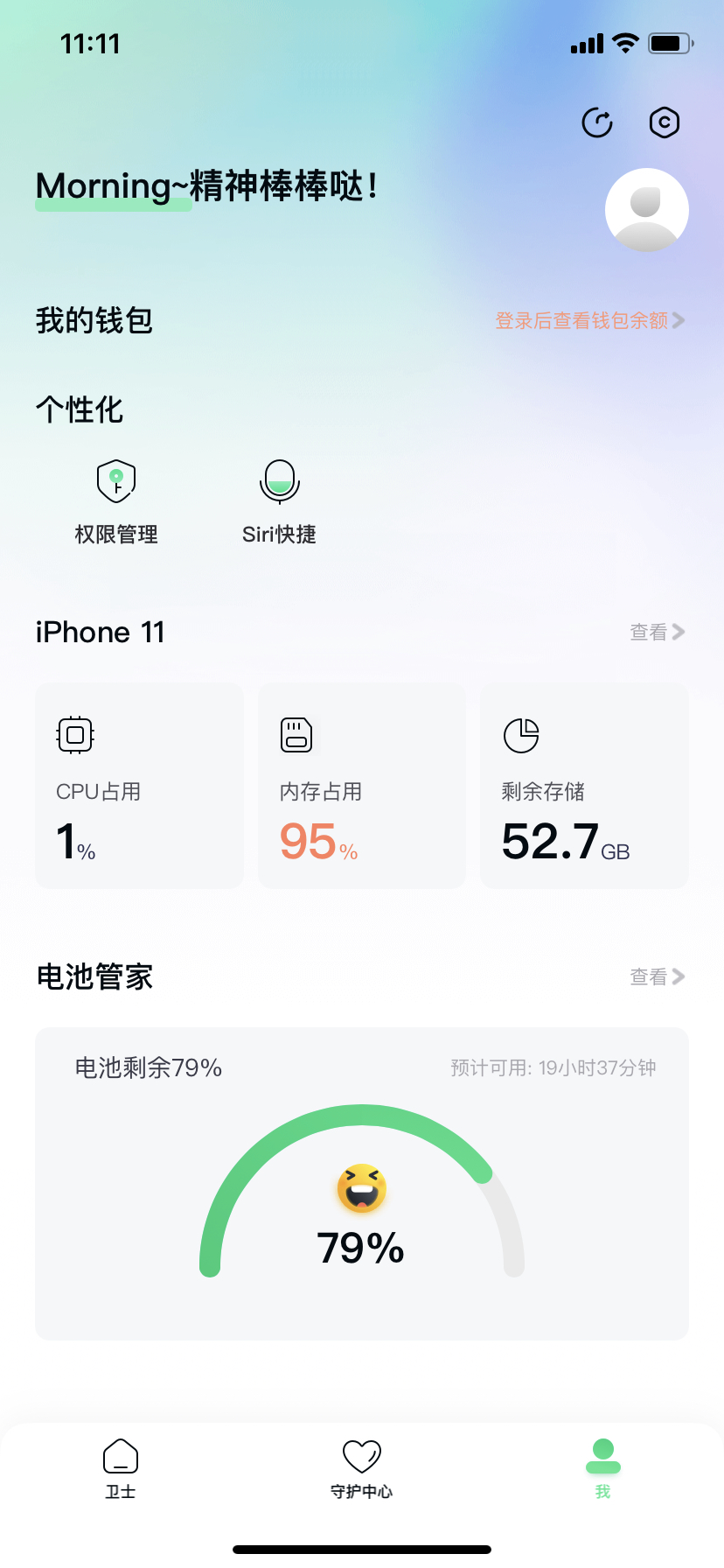
Task: Open the 内存占用 card
Action: [x=362, y=786]
